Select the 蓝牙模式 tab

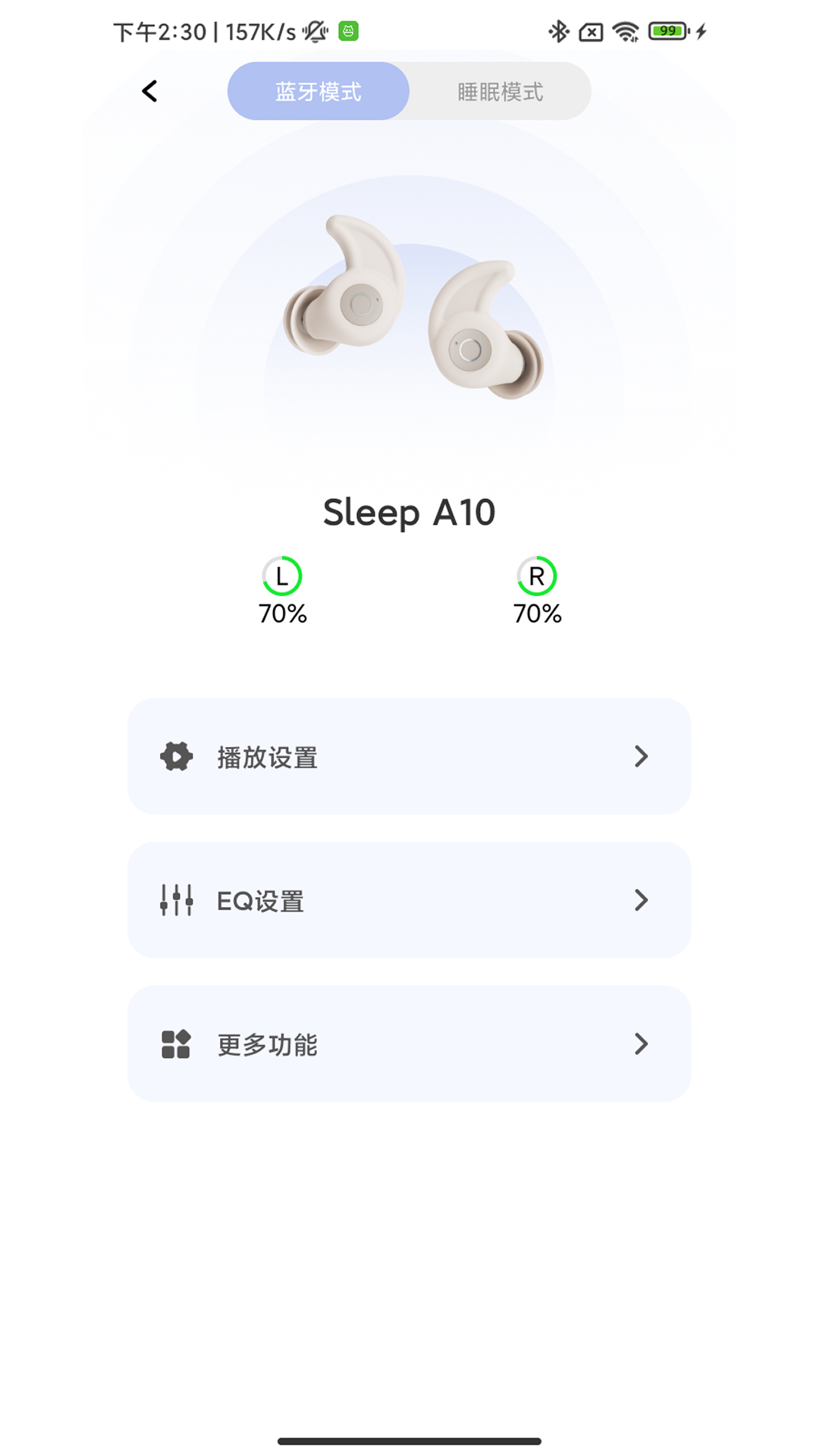pos(318,91)
